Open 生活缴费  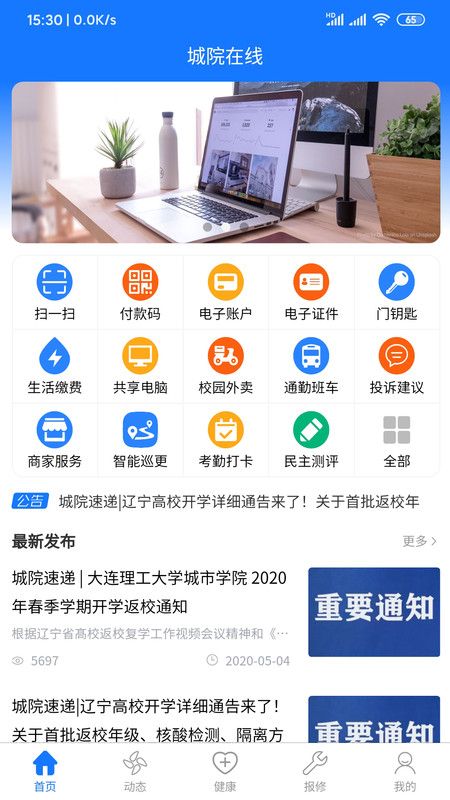[x=55, y=367]
